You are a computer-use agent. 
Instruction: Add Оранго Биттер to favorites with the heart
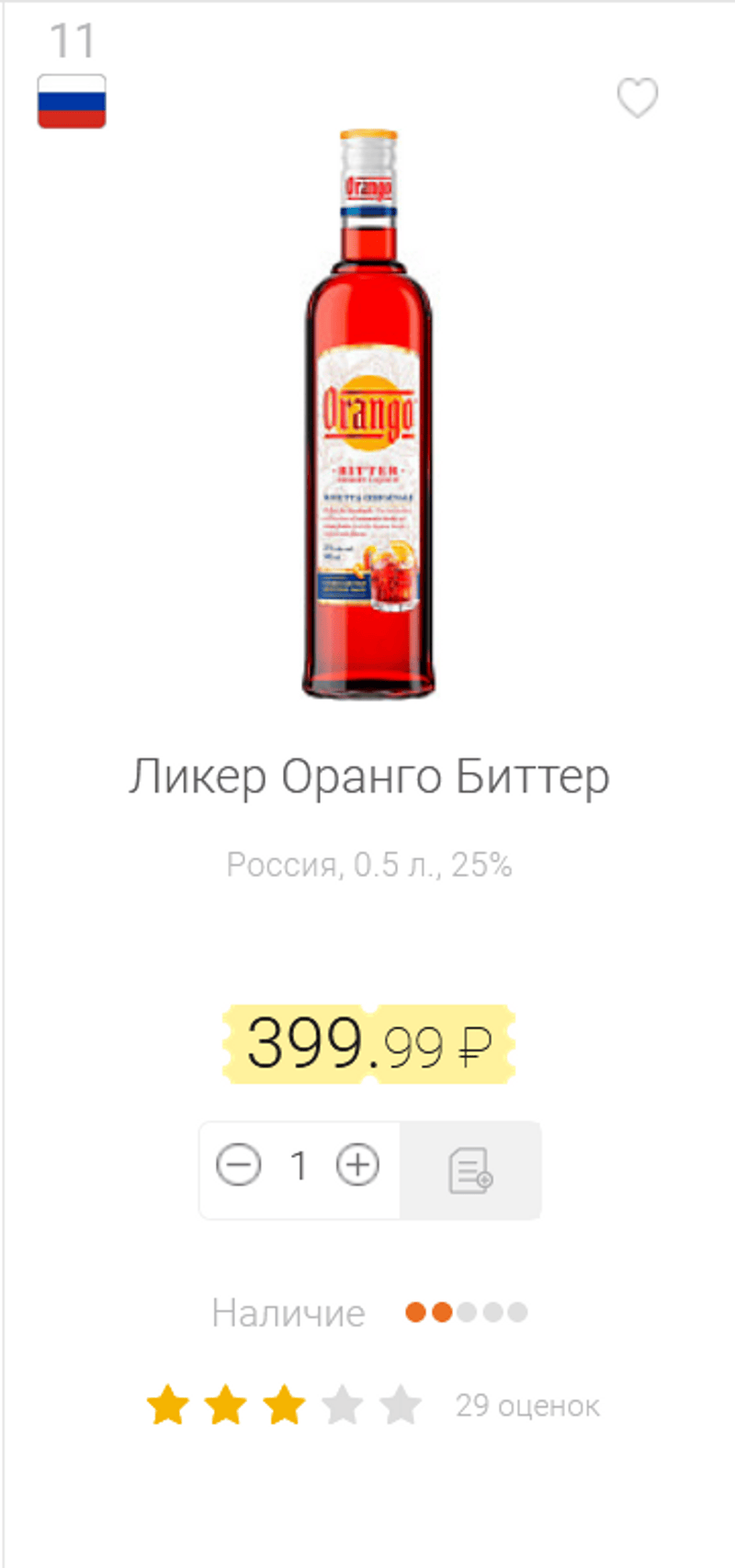coord(637,98)
